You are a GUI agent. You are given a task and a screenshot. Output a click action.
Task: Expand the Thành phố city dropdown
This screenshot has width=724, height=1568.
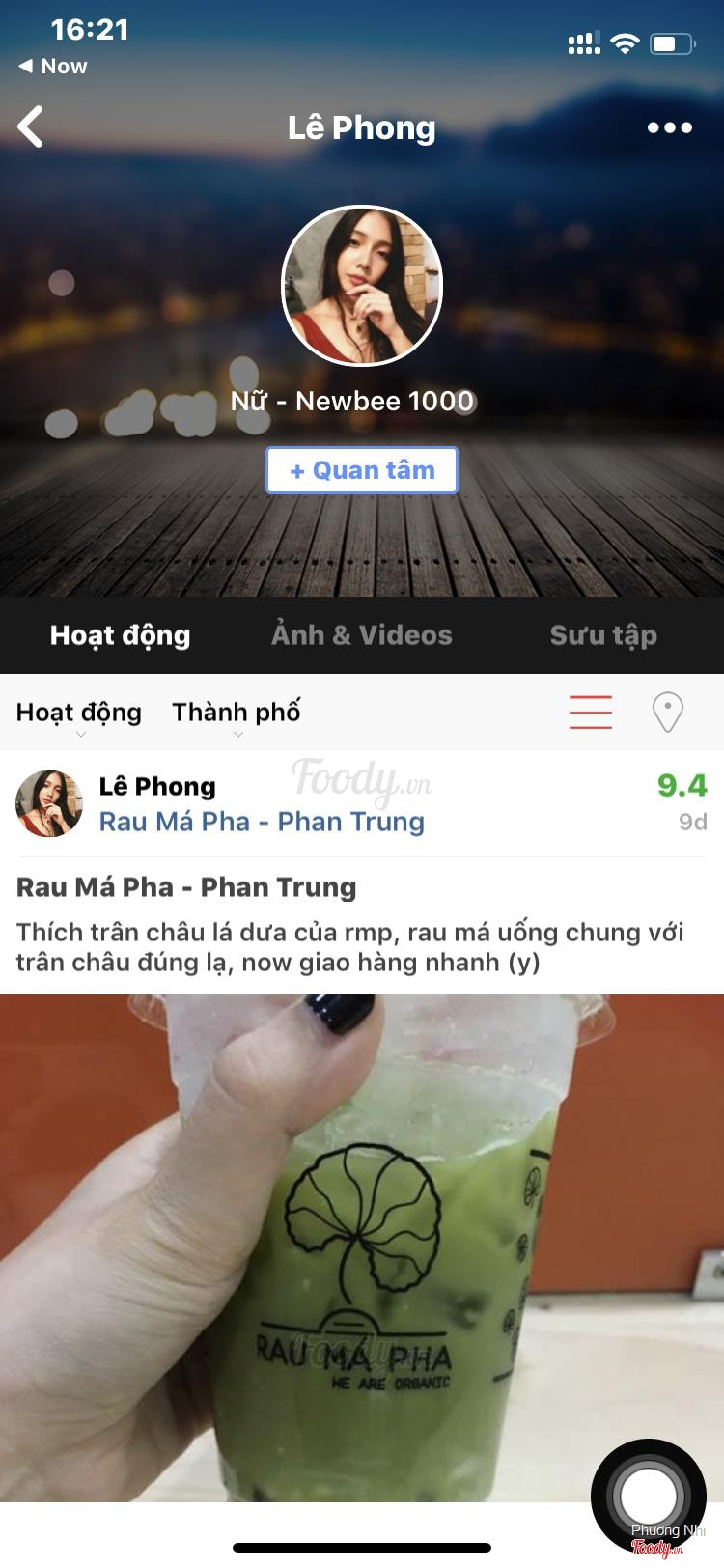pyautogui.click(x=237, y=714)
